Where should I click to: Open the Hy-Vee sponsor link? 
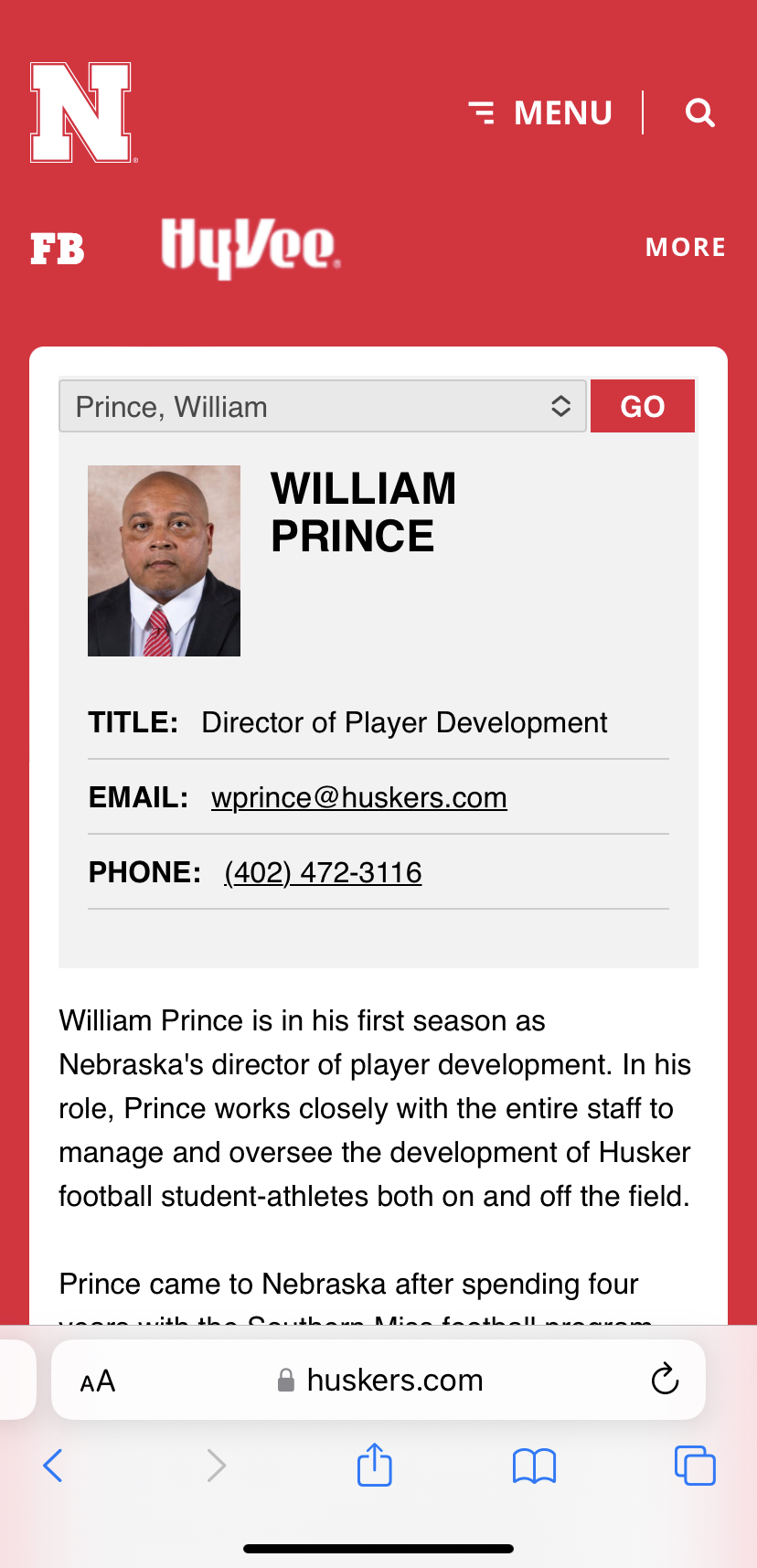click(251, 248)
